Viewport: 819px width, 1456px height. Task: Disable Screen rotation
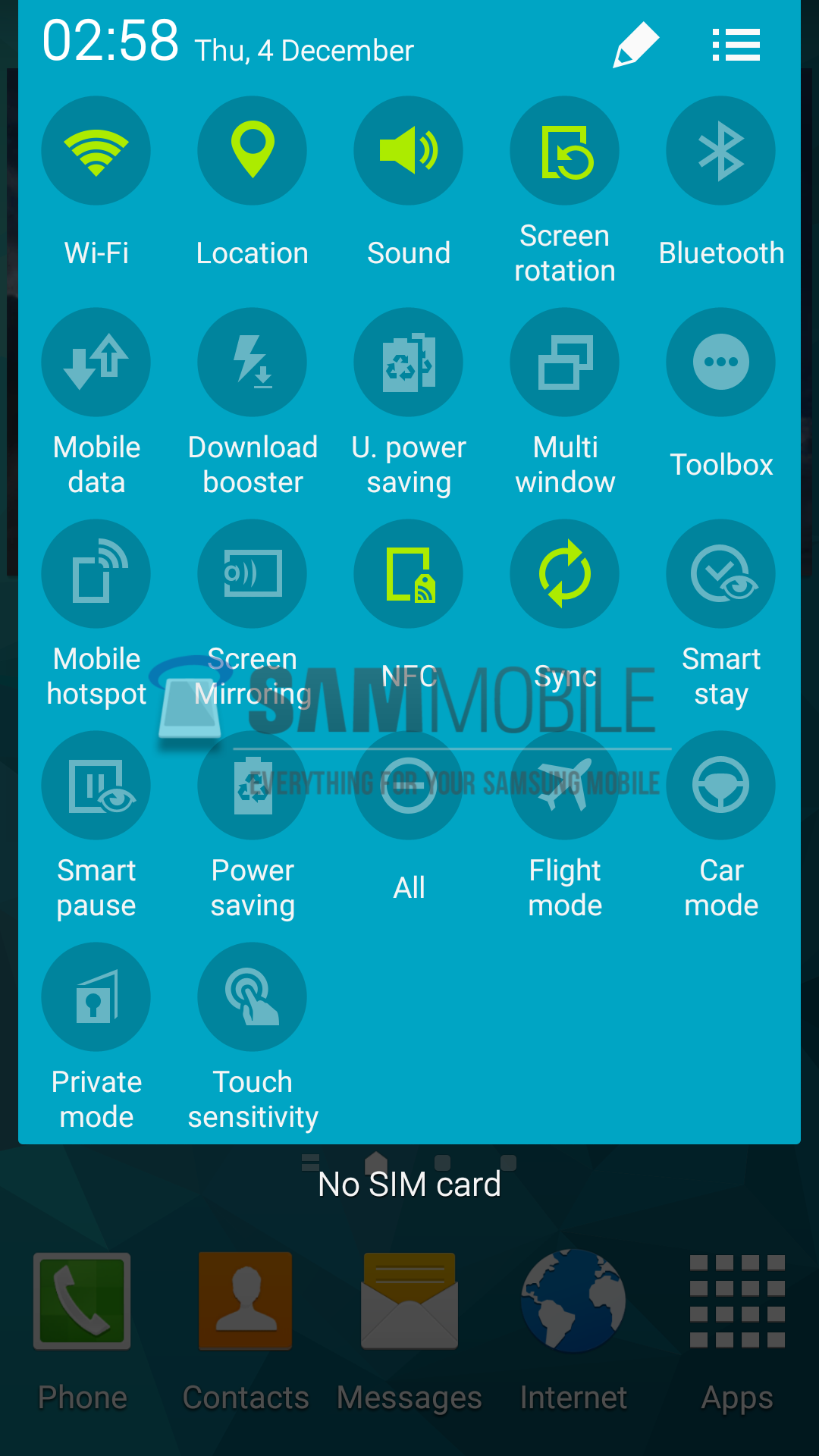[565, 151]
